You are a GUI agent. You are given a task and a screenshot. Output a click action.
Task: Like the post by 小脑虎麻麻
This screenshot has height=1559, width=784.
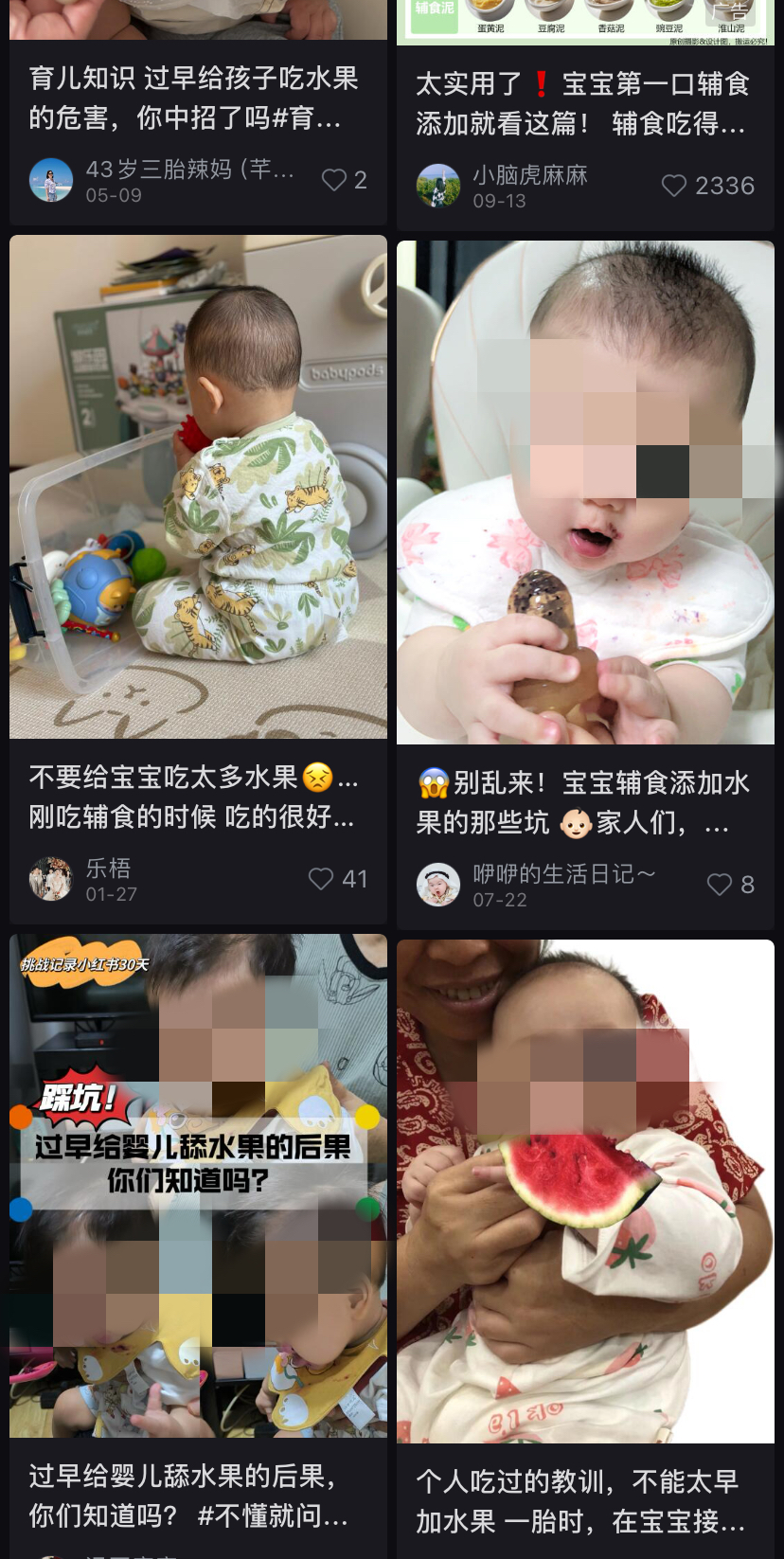tap(673, 186)
